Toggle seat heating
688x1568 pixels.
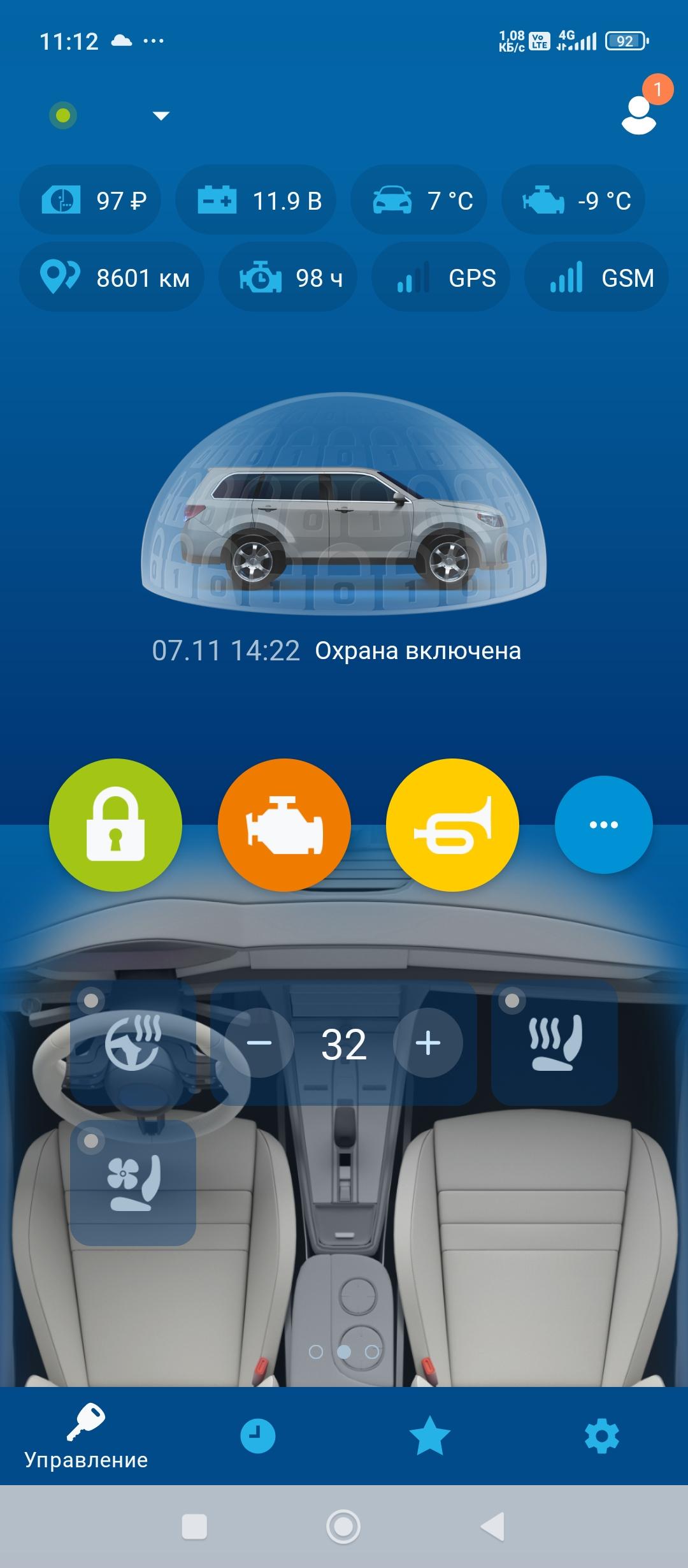pos(554,1043)
